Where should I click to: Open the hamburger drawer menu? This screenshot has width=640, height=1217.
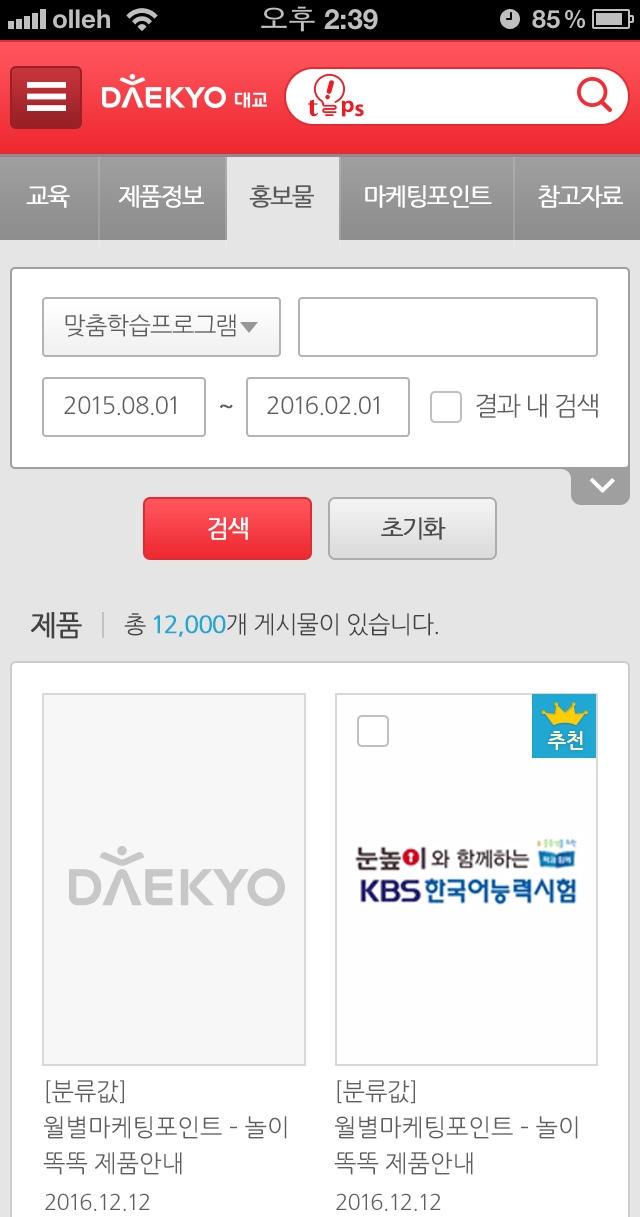[46, 97]
